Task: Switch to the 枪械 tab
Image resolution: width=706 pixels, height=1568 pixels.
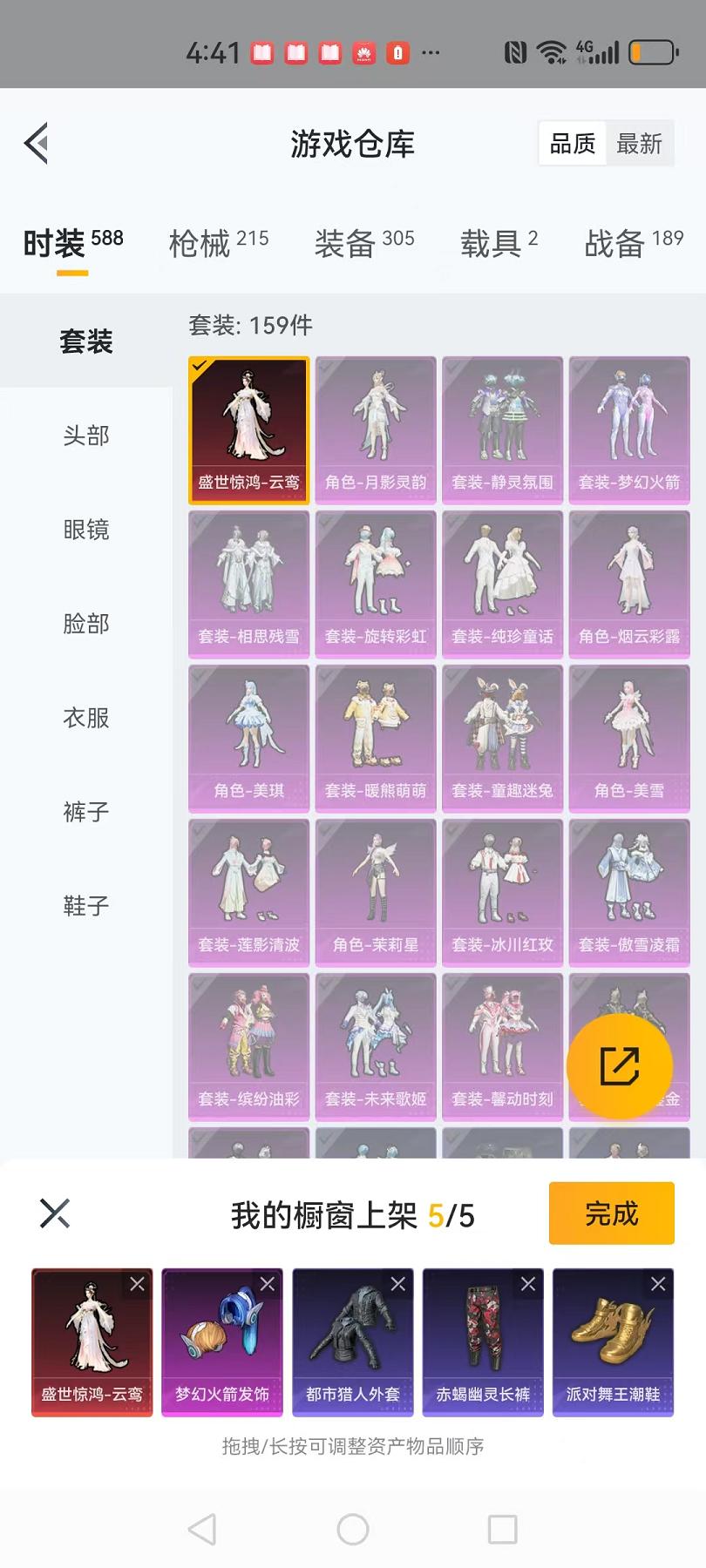Action: 218,243
